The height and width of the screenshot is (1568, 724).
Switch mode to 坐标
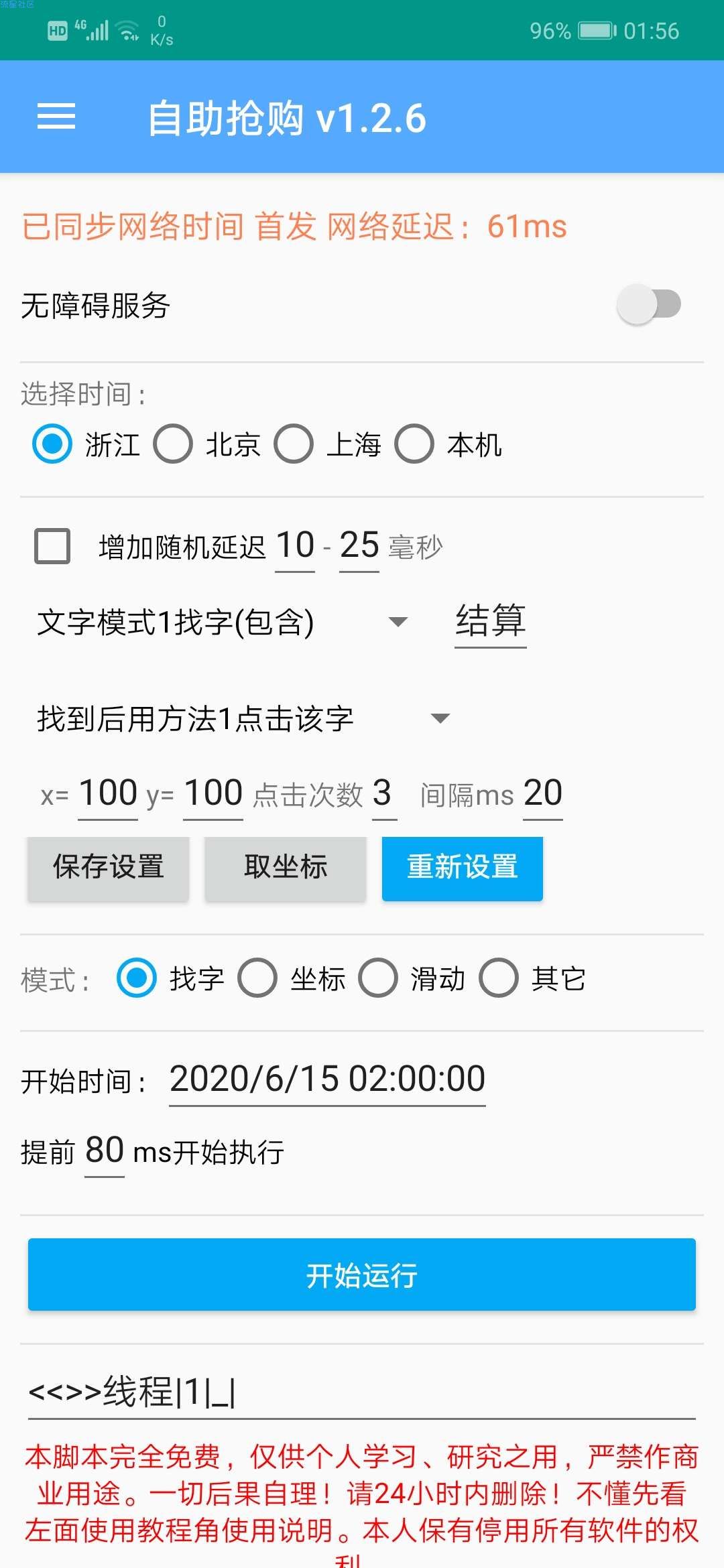258,978
